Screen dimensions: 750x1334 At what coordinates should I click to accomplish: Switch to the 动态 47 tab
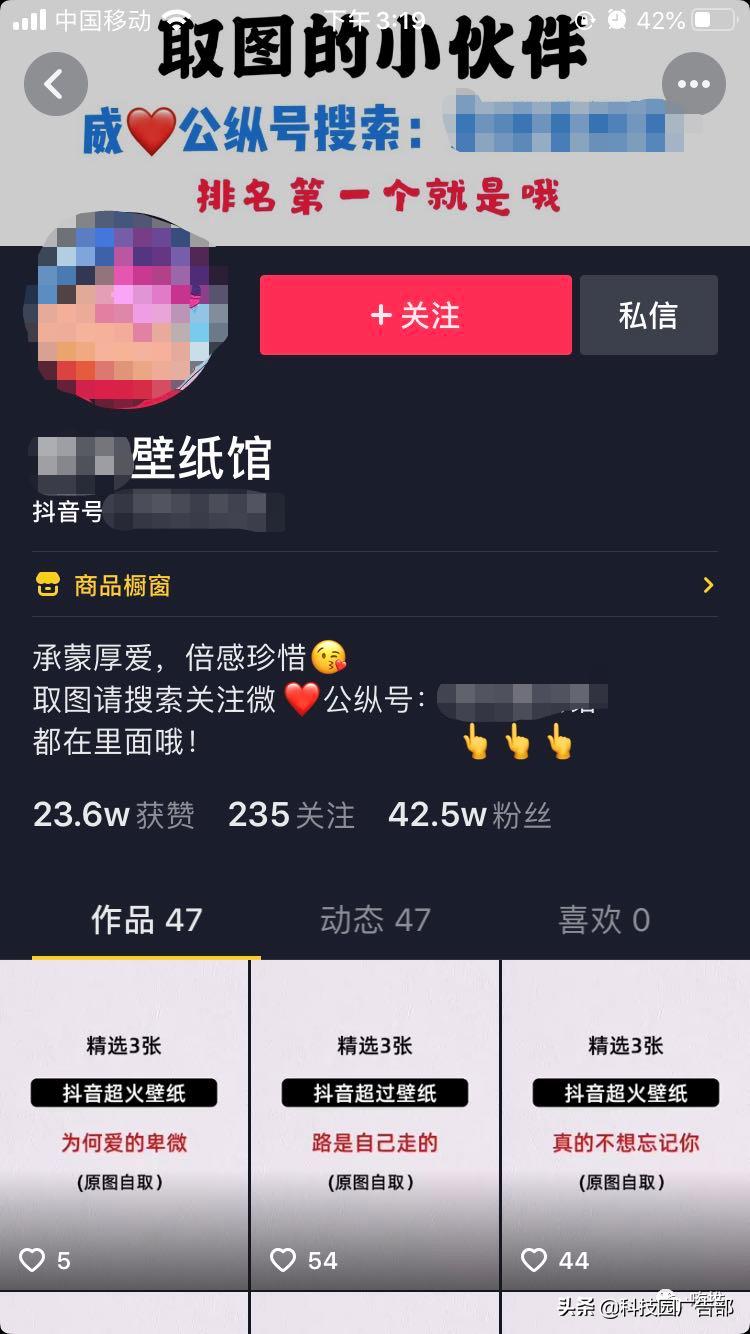tap(375, 920)
